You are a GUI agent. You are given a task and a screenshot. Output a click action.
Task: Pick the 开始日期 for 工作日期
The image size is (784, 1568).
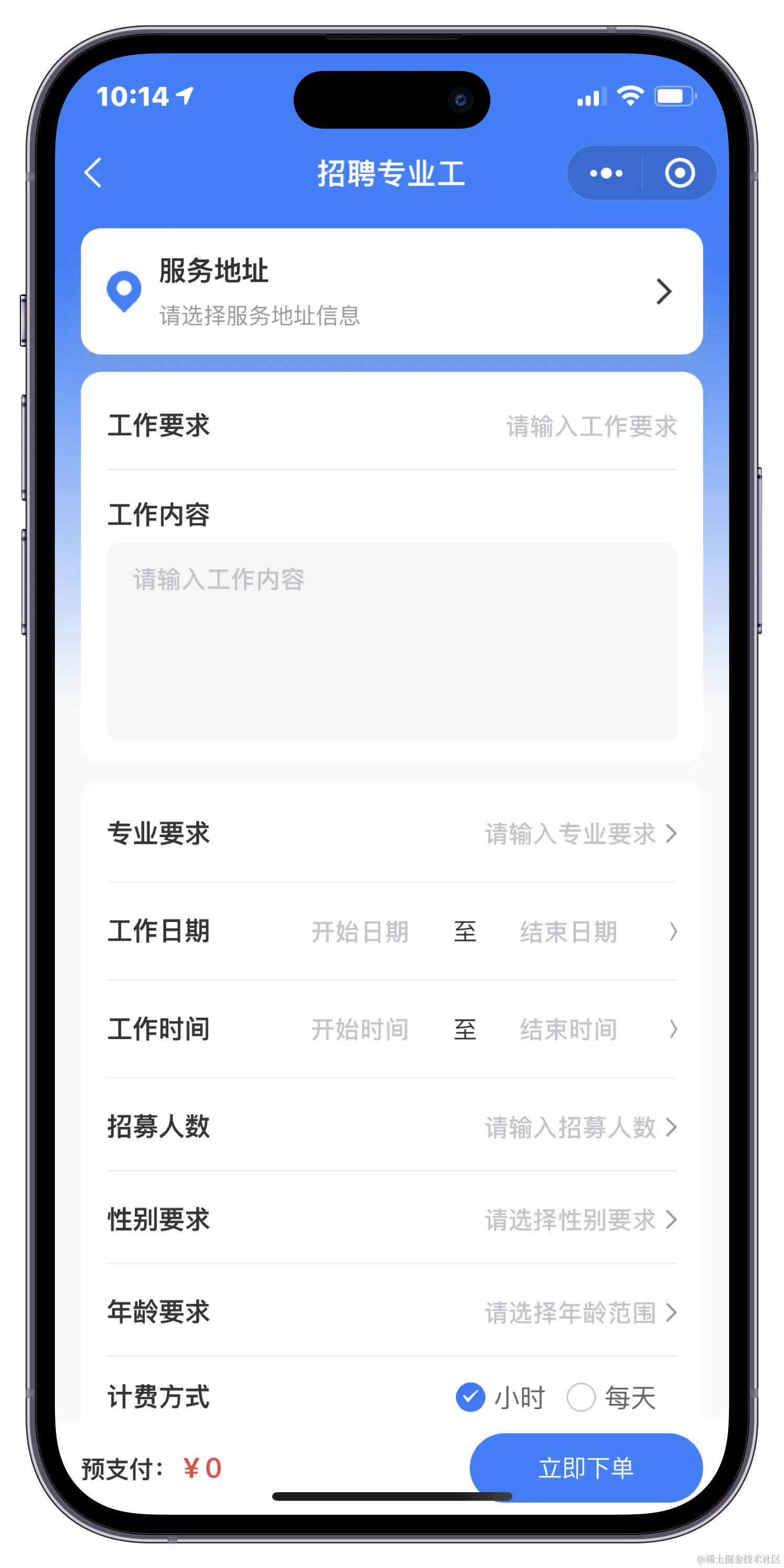[360, 932]
